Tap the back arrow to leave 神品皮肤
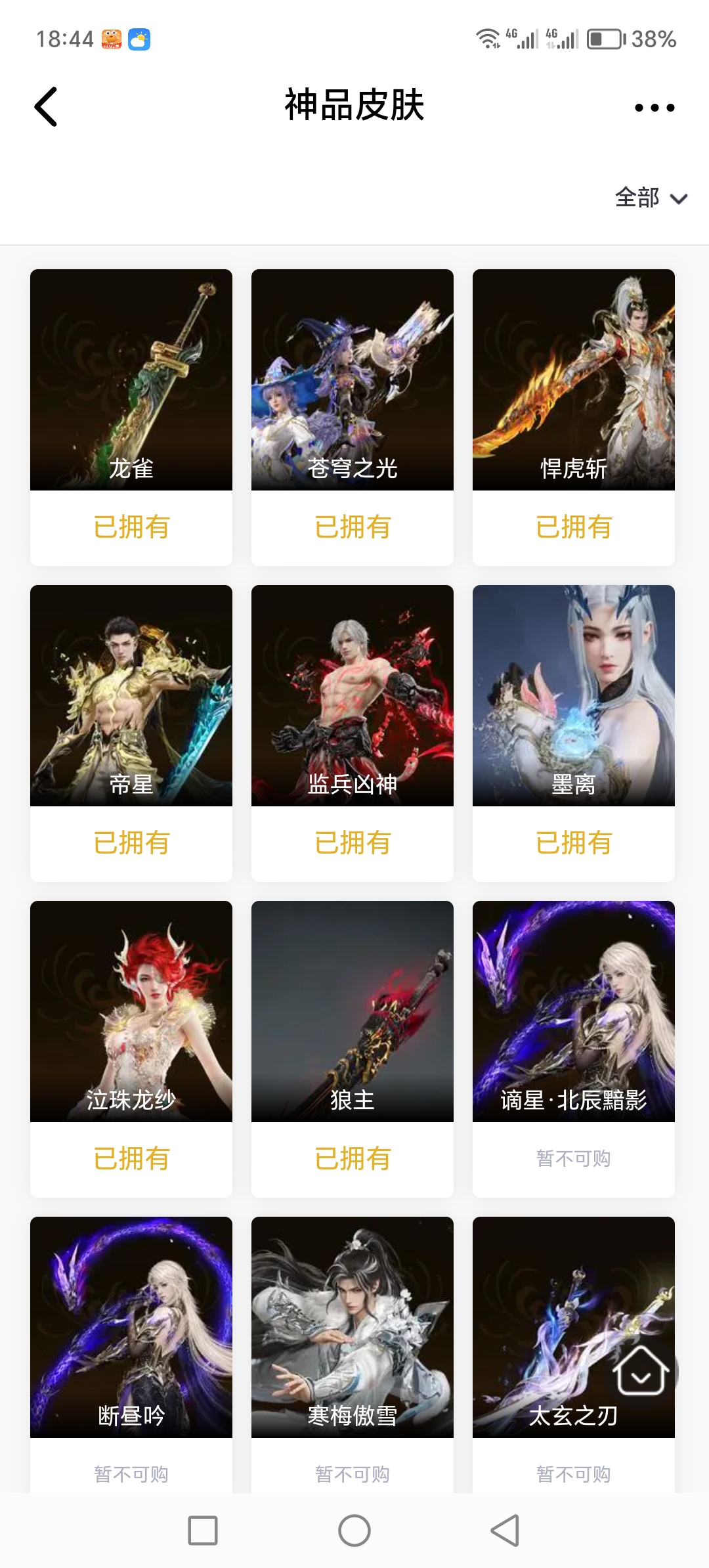 pyautogui.click(x=46, y=106)
